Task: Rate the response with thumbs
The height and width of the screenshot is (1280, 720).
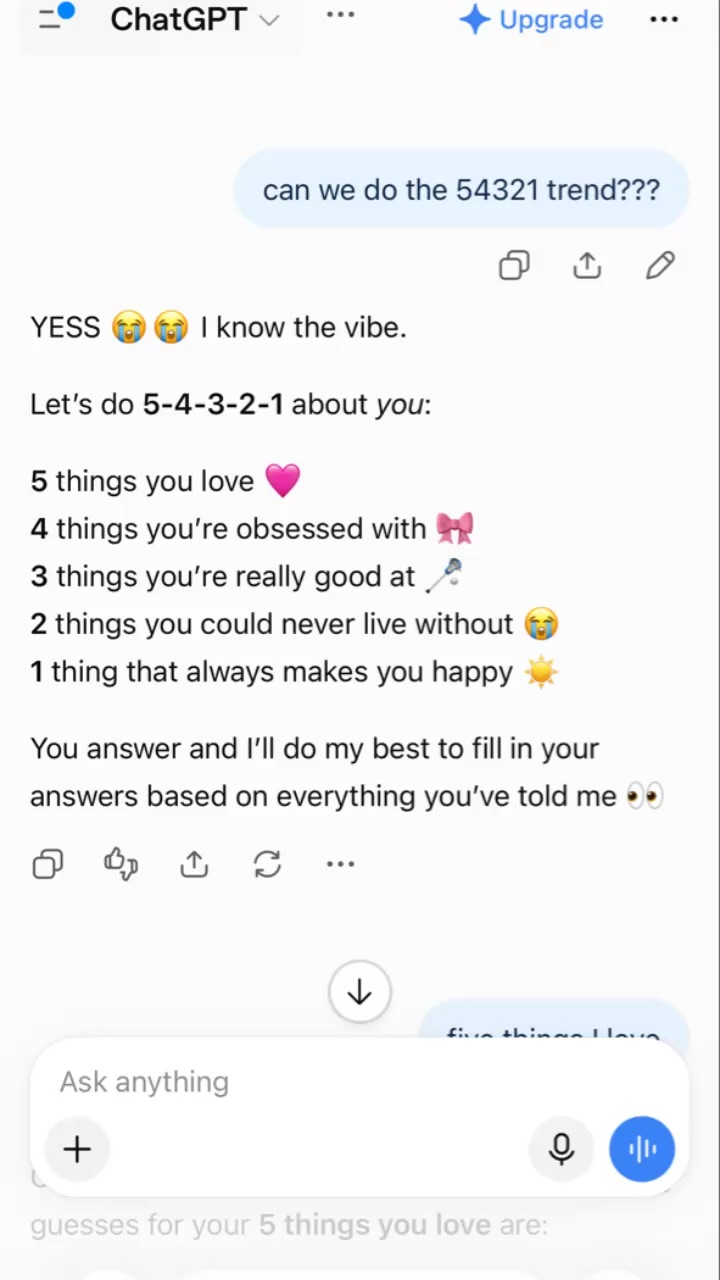Action: tap(121, 864)
